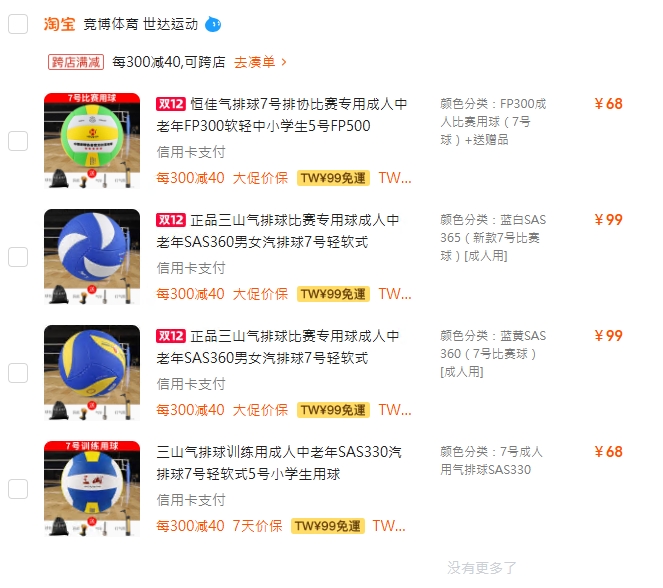The width and height of the screenshot is (663, 588).
Task: Change the 7号成人用气排球SAS330 option
Action: (494, 461)
